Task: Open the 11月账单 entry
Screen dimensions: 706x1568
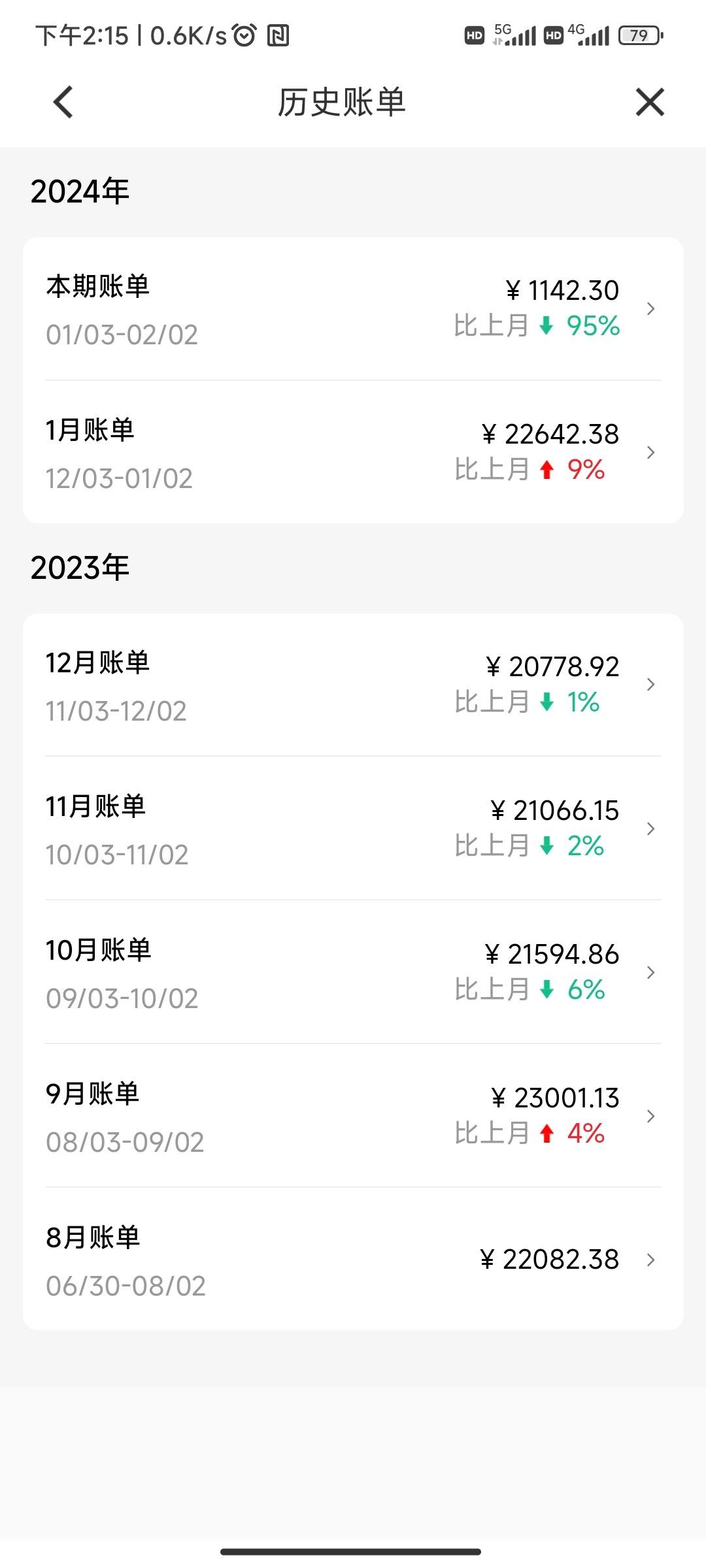Action: point(353,828)
